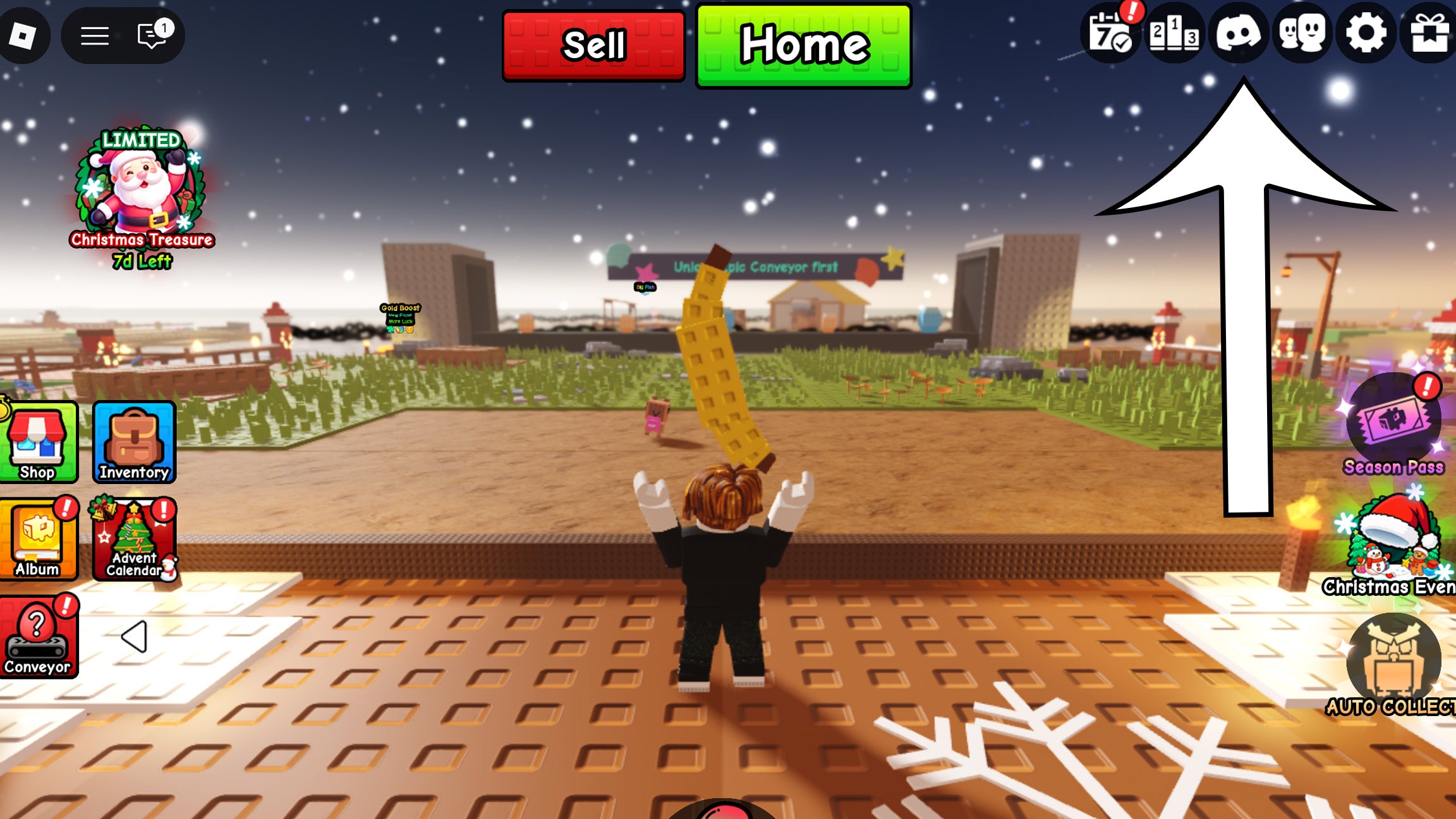Viewport: 1456px width, 819px height.
Task: Open the Discord icon
Action: 1238,34
